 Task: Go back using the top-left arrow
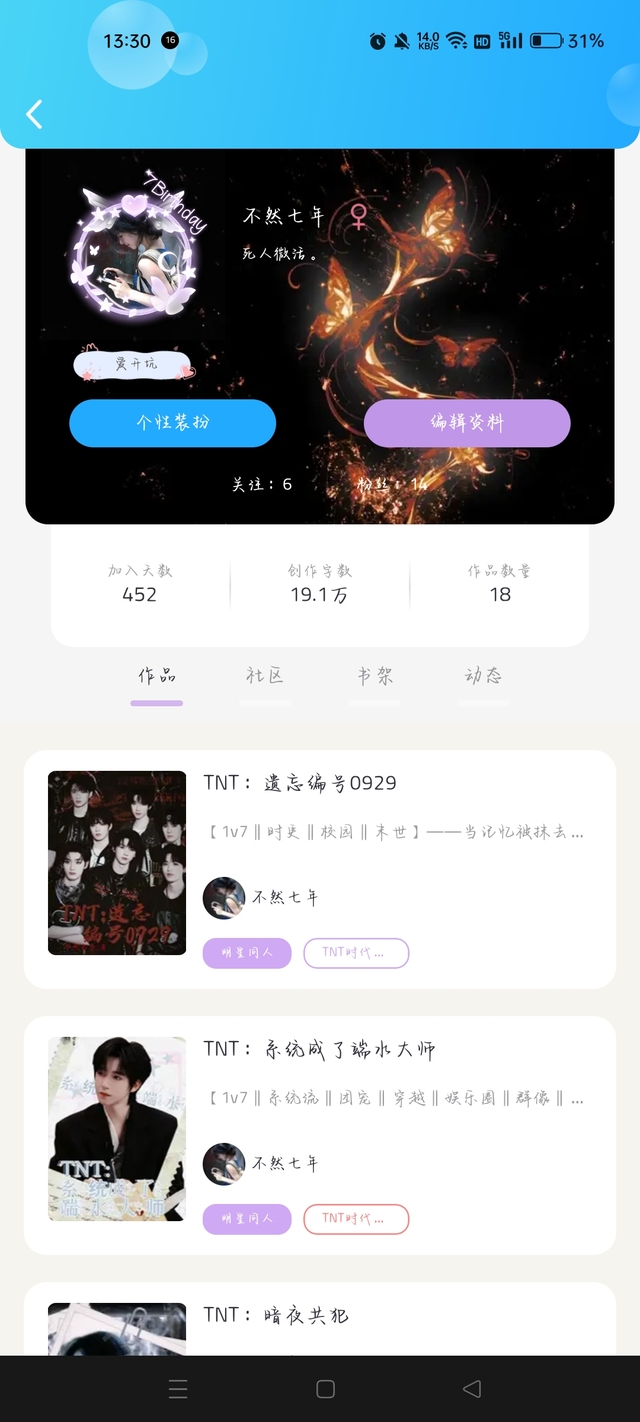click(34, 114)
